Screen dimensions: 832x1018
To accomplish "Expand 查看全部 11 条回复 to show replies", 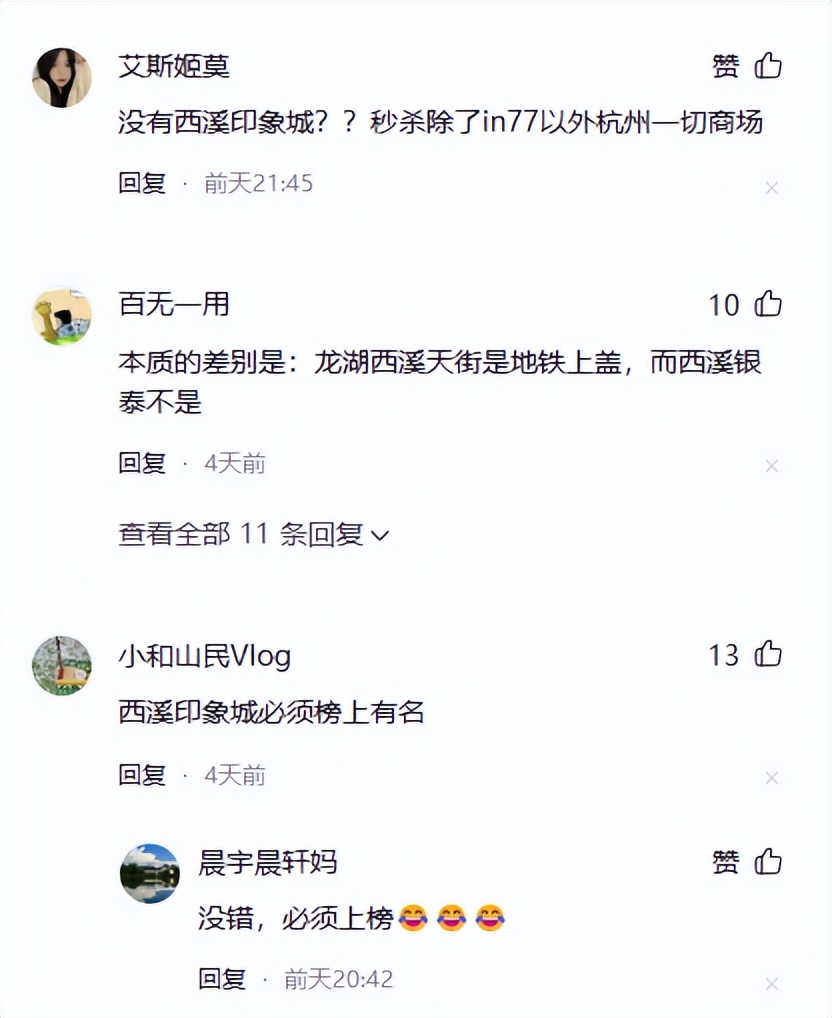I will click(239, 535).
